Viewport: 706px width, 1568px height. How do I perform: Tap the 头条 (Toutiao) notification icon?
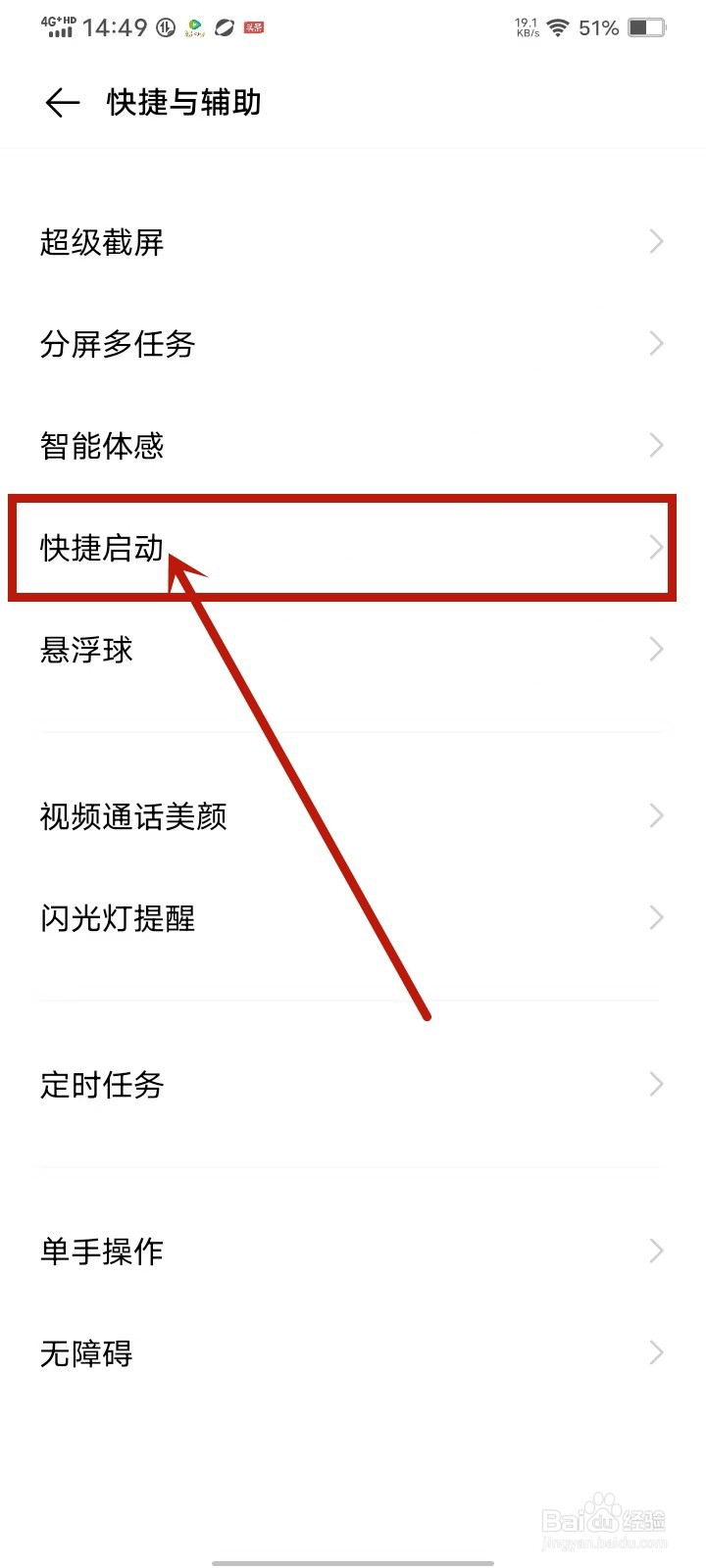pyautogui.click(x=253, y=28)
